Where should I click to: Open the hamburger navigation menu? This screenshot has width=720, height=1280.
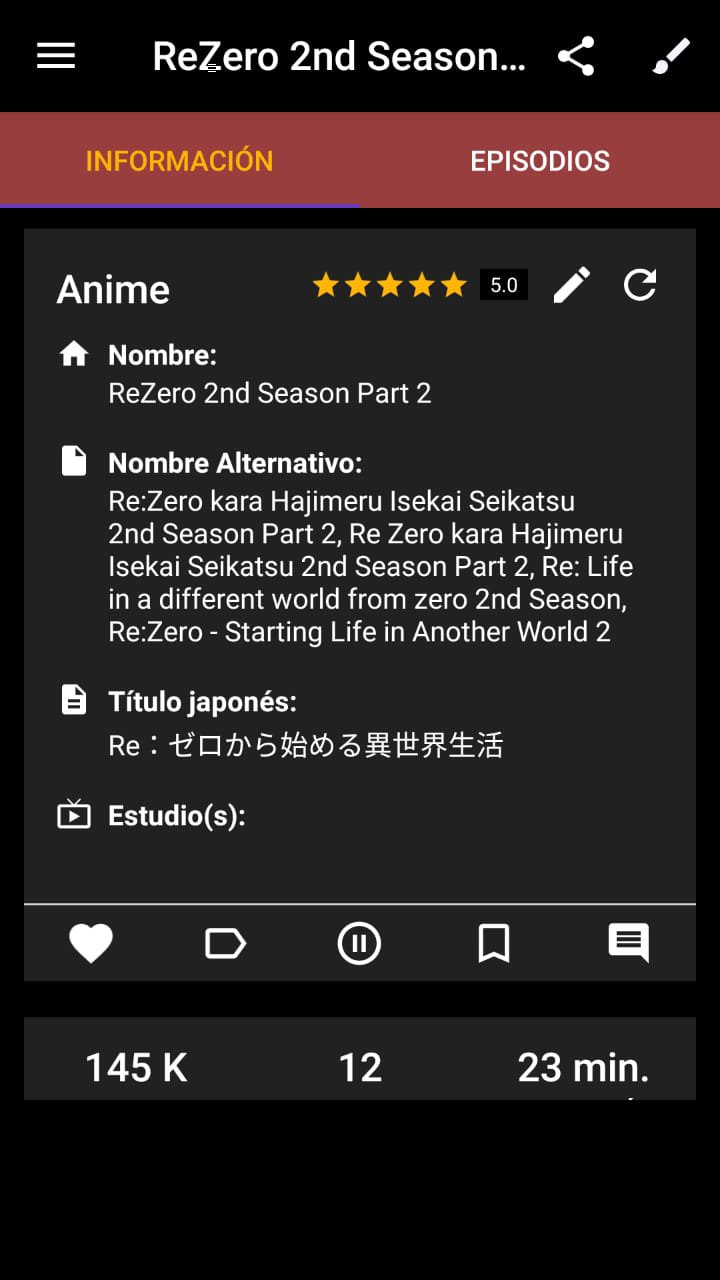pos(56,56)
